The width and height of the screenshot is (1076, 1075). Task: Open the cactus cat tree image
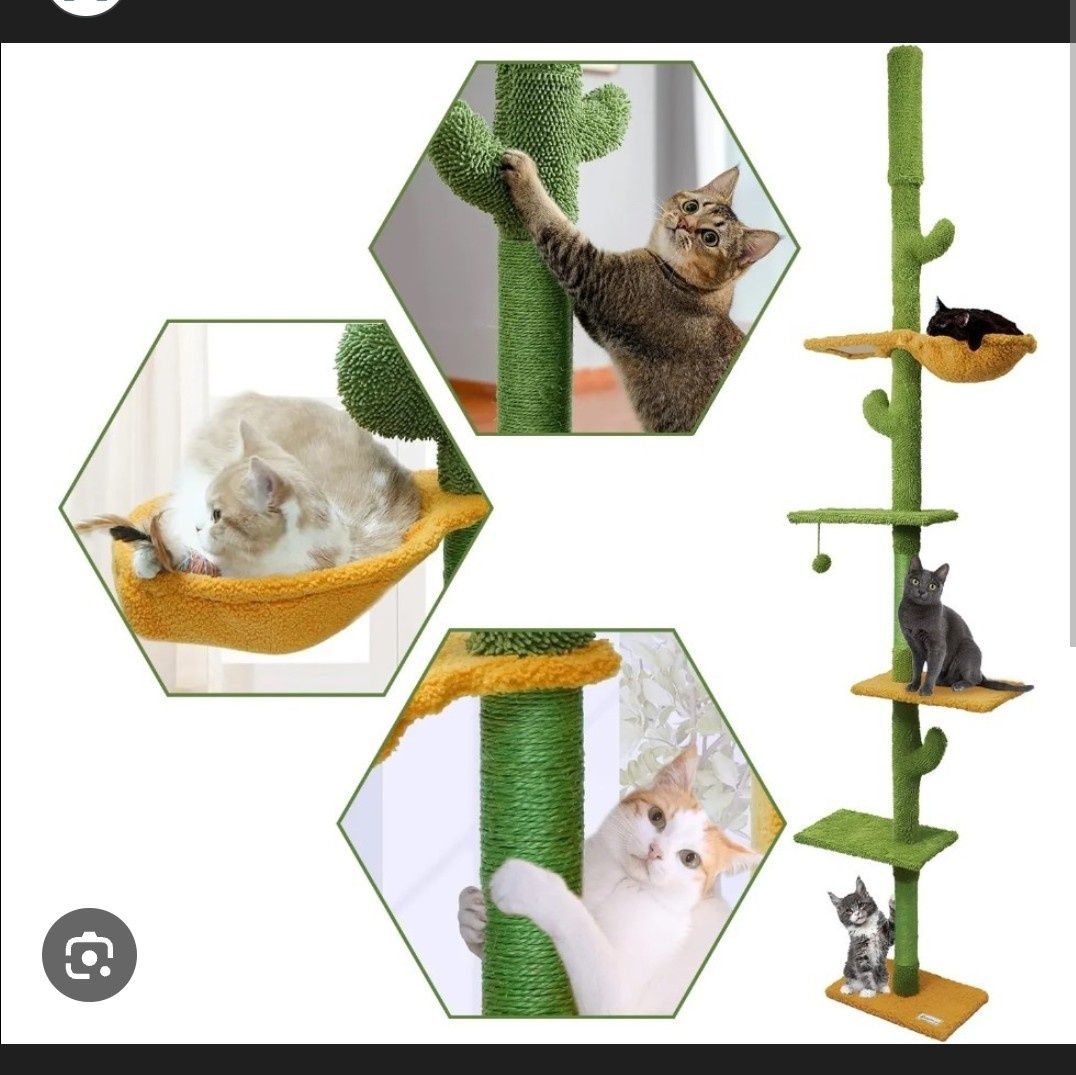[560, 540]
